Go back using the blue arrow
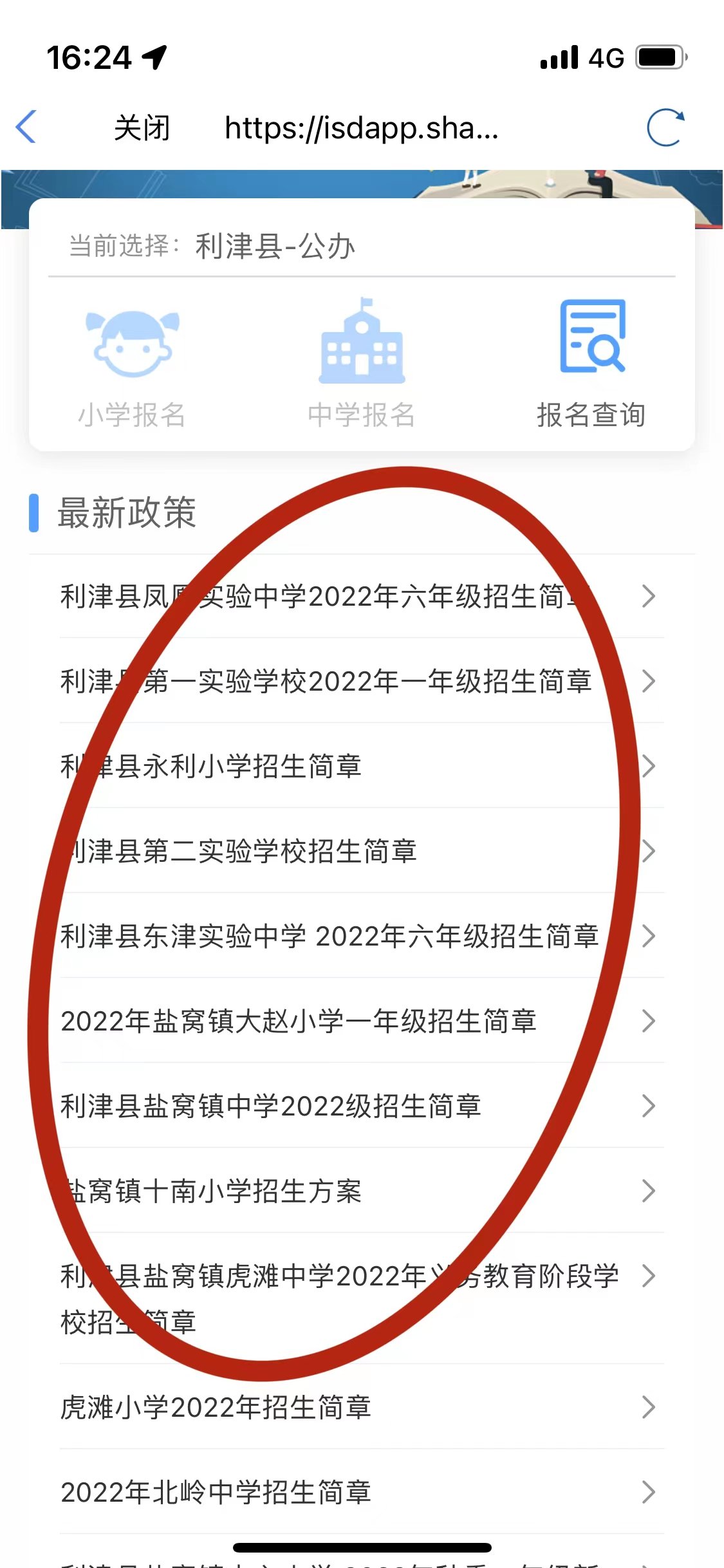The height and width of the screenshot is (1568, 724). 27,127
